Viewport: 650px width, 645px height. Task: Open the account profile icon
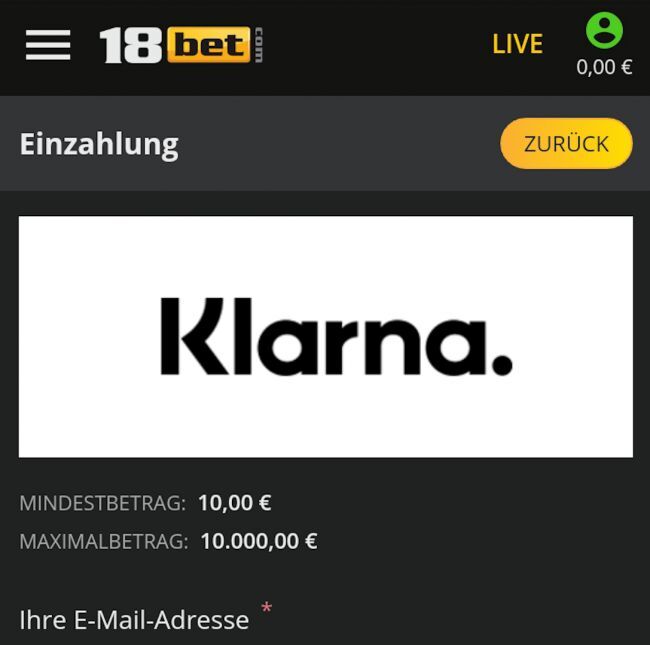coord(604,31)
